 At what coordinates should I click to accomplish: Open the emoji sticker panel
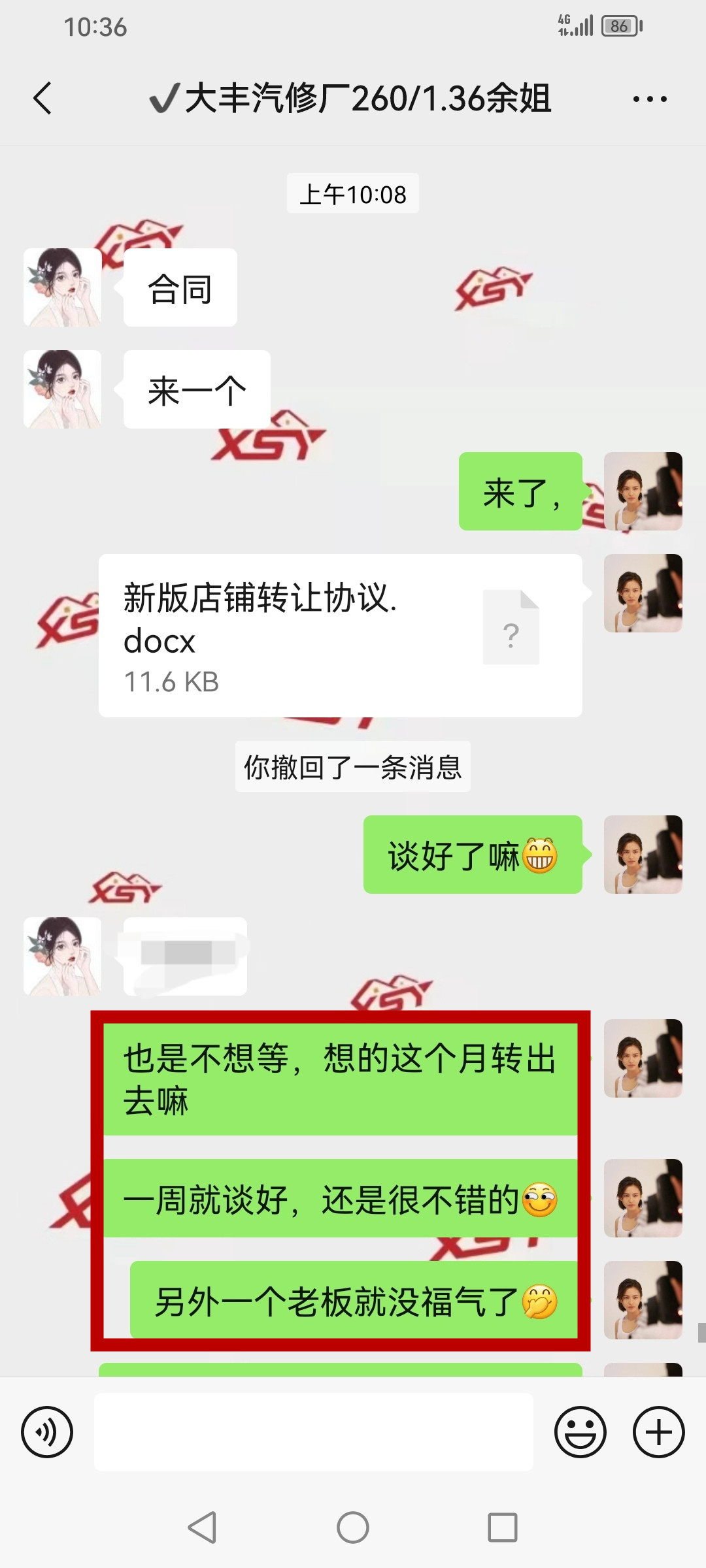point(580,1432)
